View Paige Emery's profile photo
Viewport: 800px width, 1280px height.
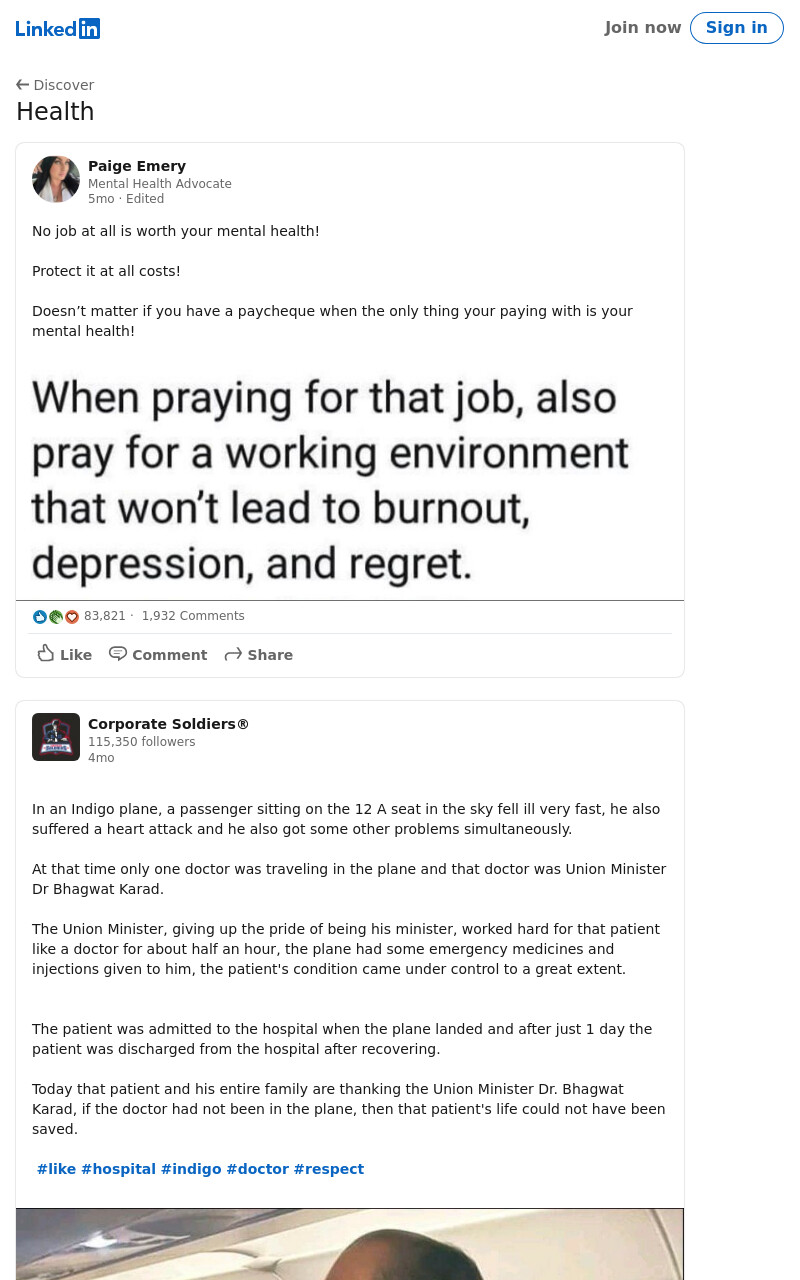56,179
